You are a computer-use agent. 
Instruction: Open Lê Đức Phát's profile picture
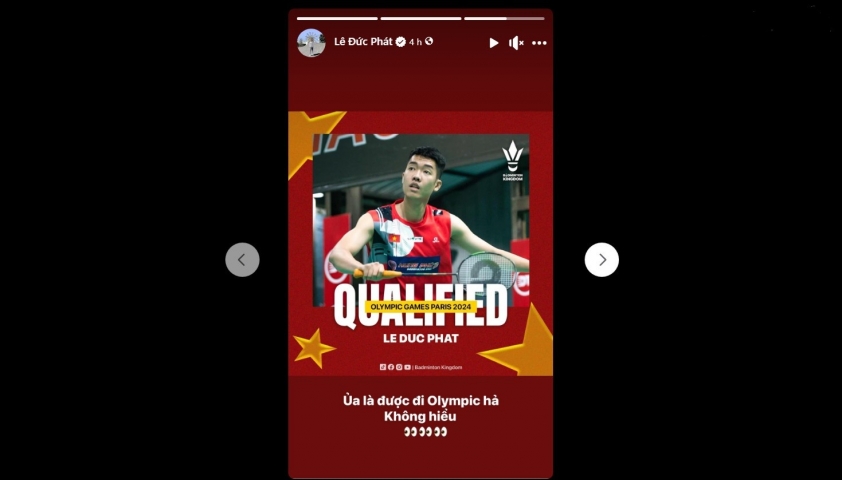311,43
